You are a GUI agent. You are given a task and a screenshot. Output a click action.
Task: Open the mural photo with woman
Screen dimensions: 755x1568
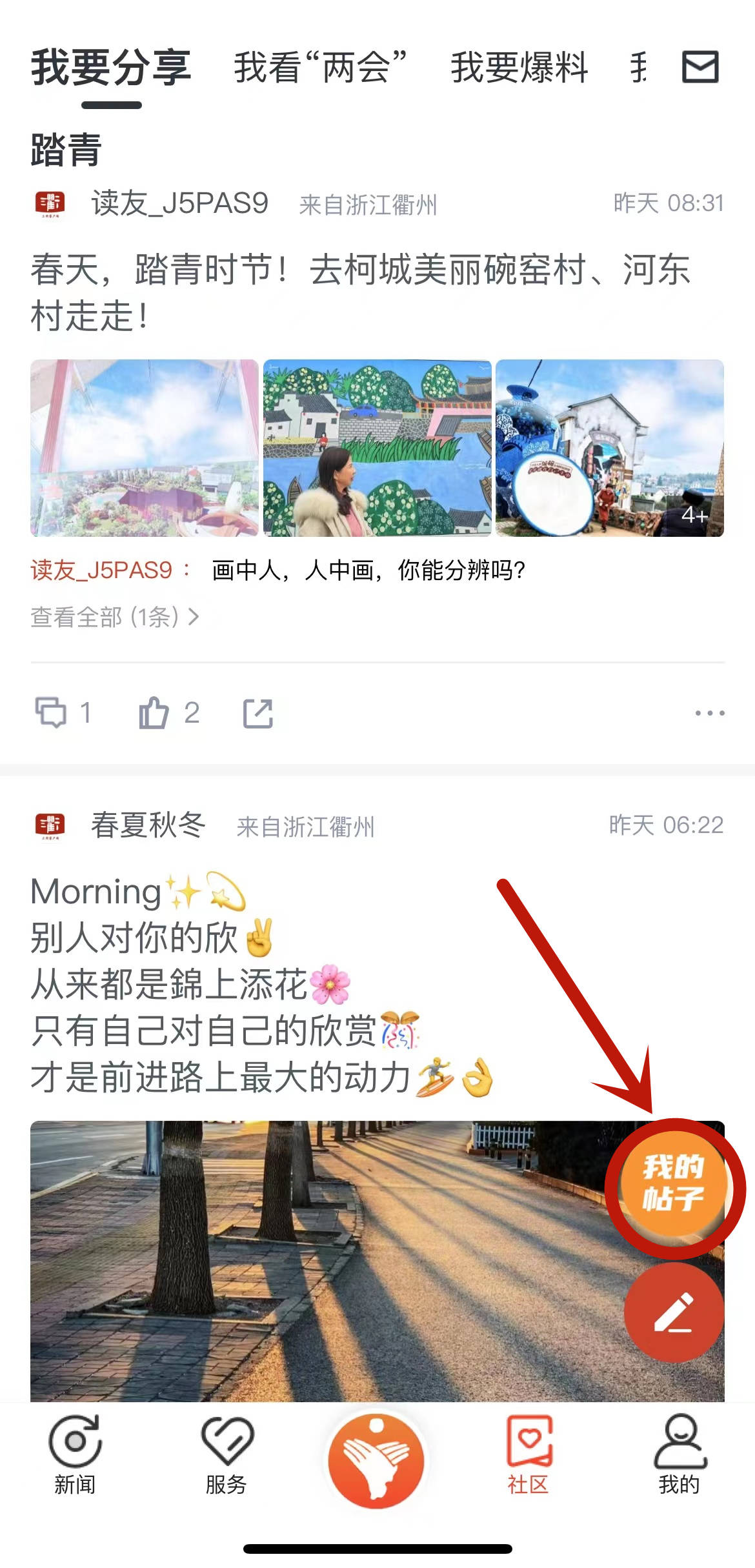pyautogui.click(x=377, y=448)
